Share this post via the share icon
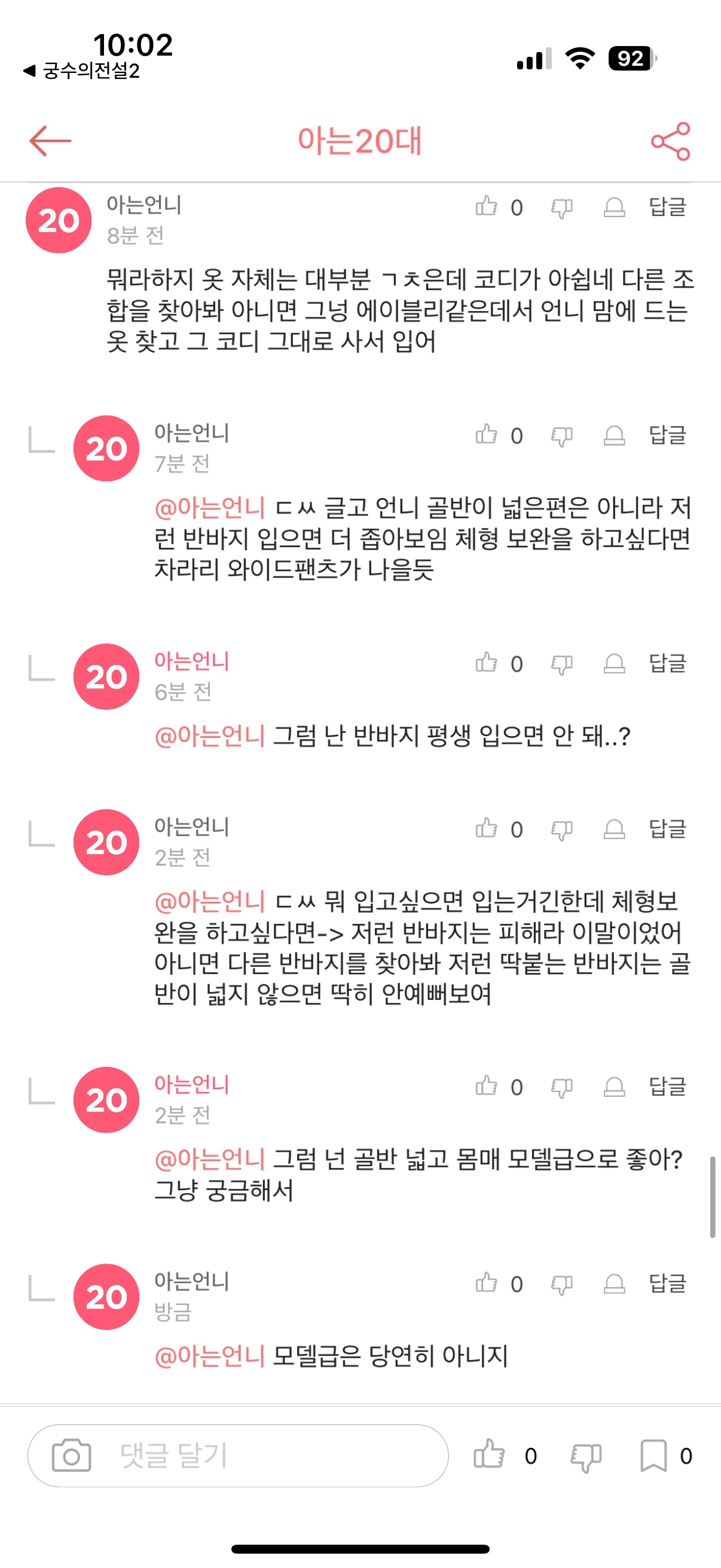Image resolution: width=721 pixels, height=1568 pixels. (x=670, y=141)
